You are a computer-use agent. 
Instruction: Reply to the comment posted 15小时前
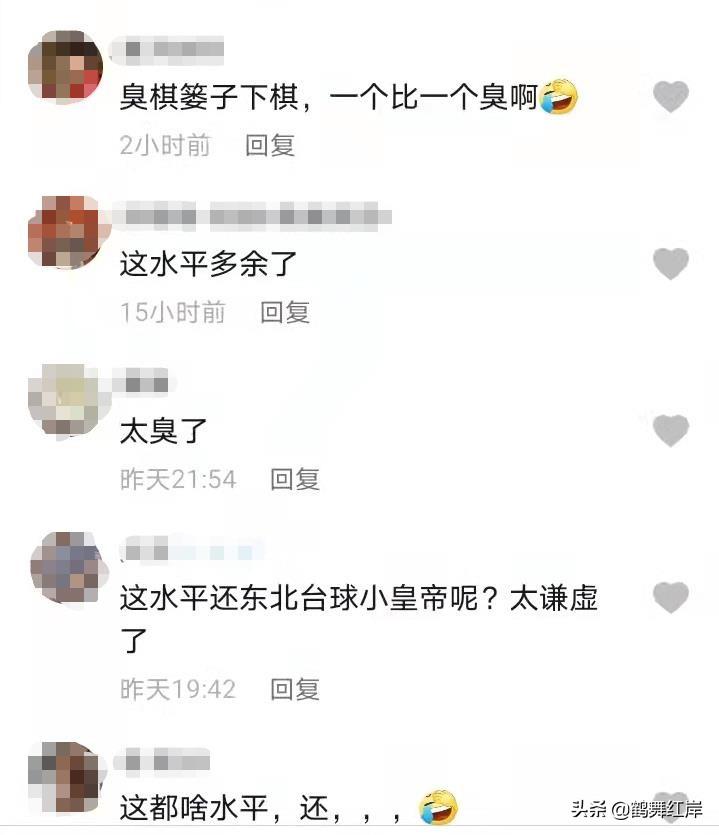pos(285,312)
